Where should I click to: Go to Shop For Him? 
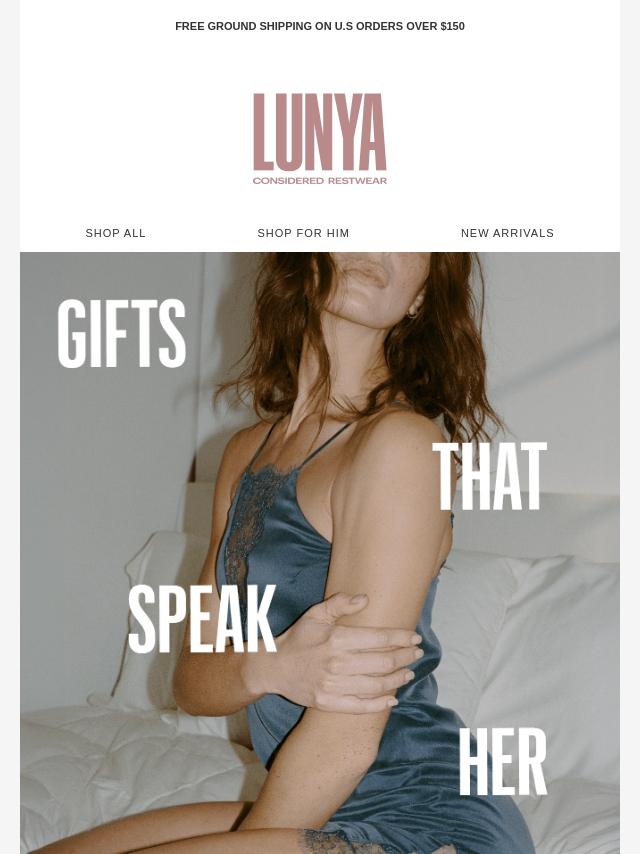(x=303, y=233)
